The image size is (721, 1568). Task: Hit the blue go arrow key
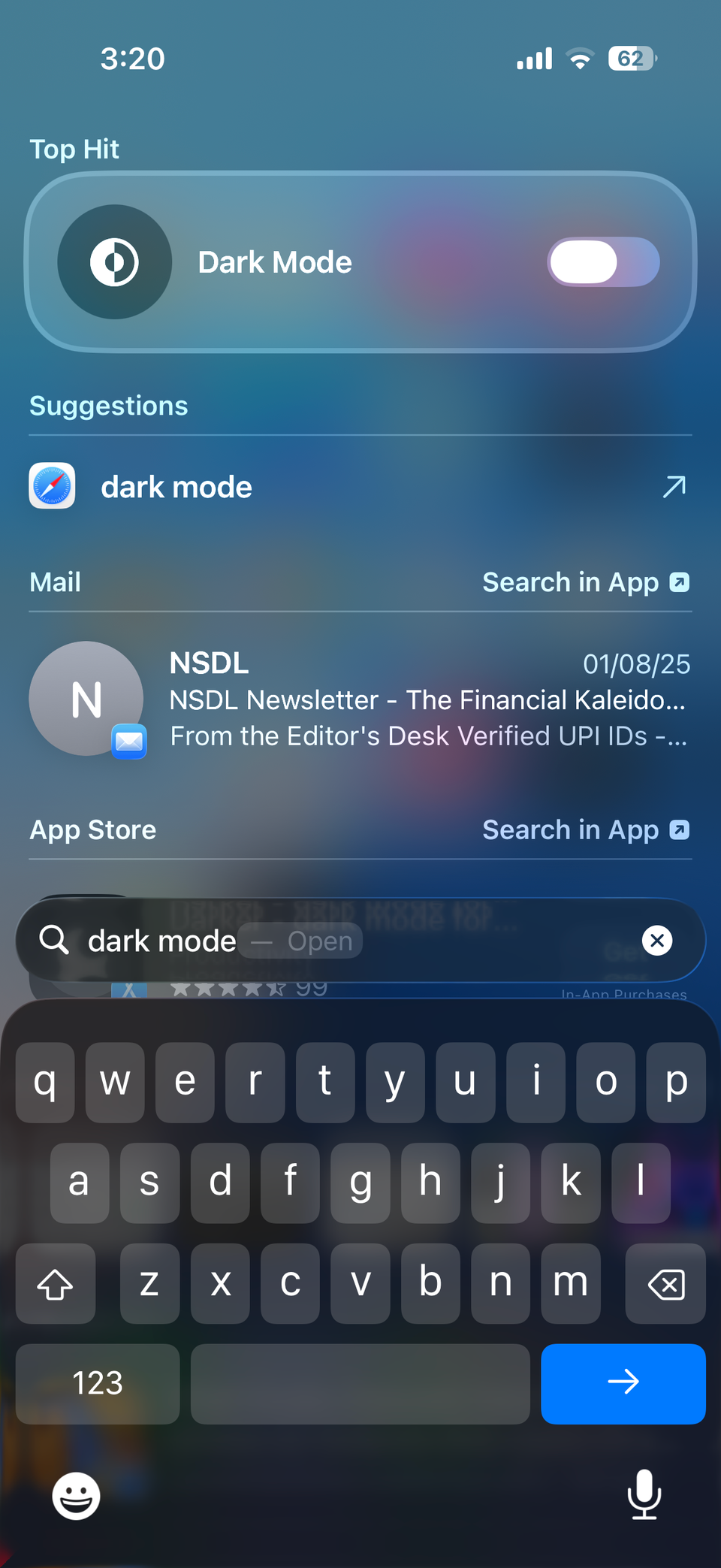pos(623,1383)
